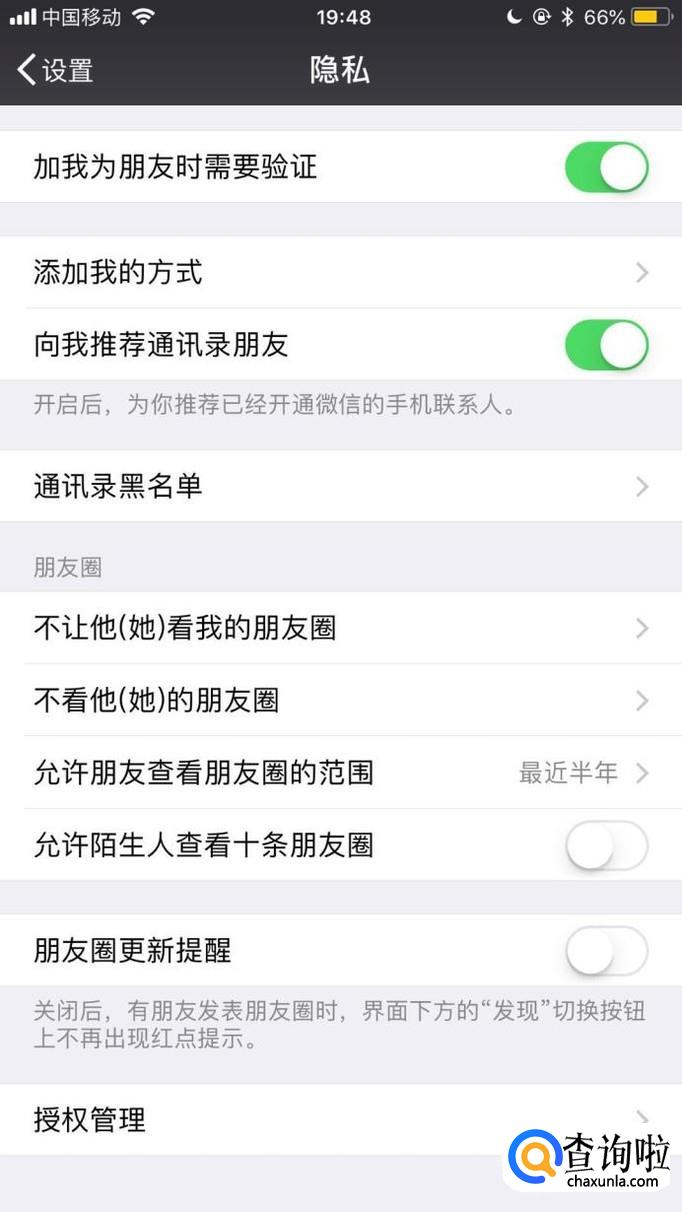Image resolution: width=682 pixels, height=1212 pixels.
Task: Open 添加我的方式
Action: coord(340,272)
